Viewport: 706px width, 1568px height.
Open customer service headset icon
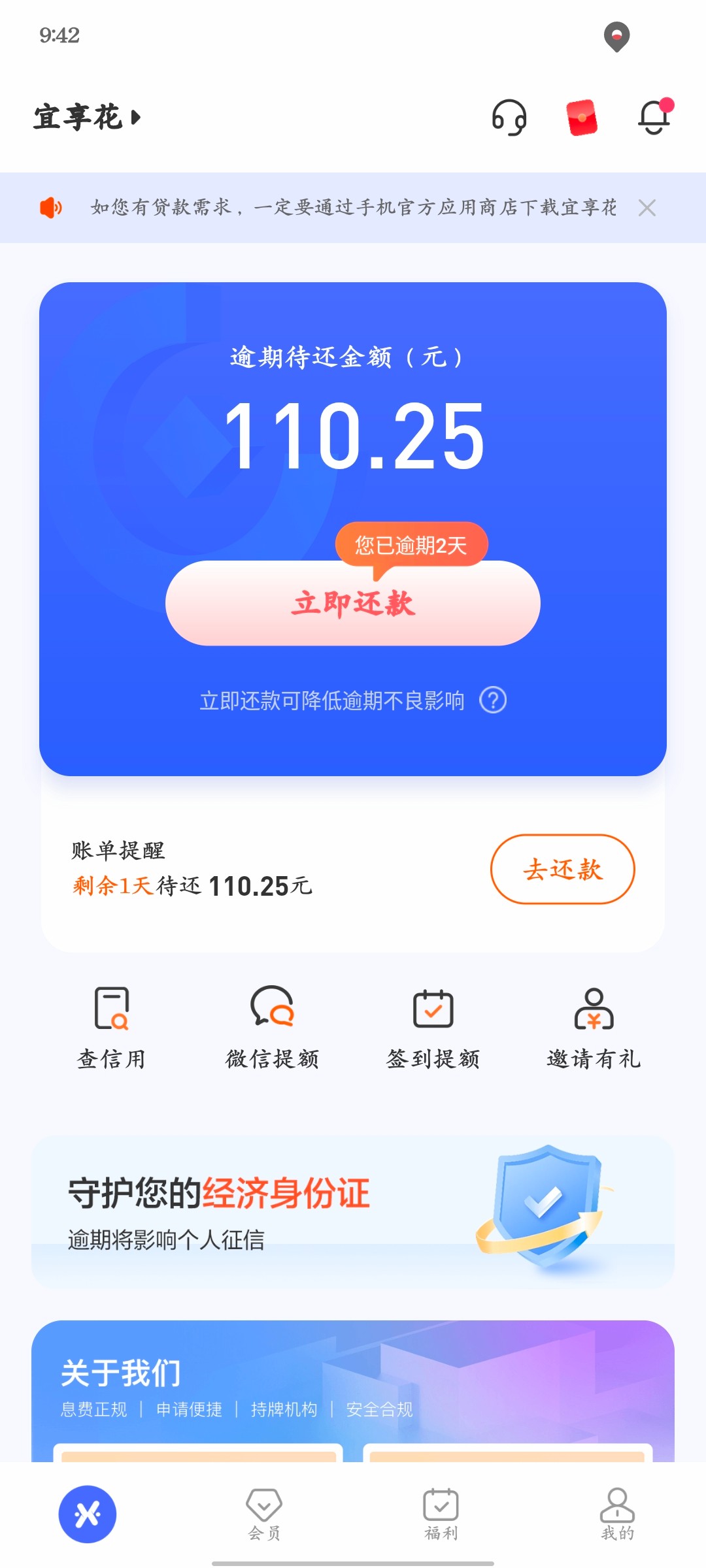click(x=509, y=118)
